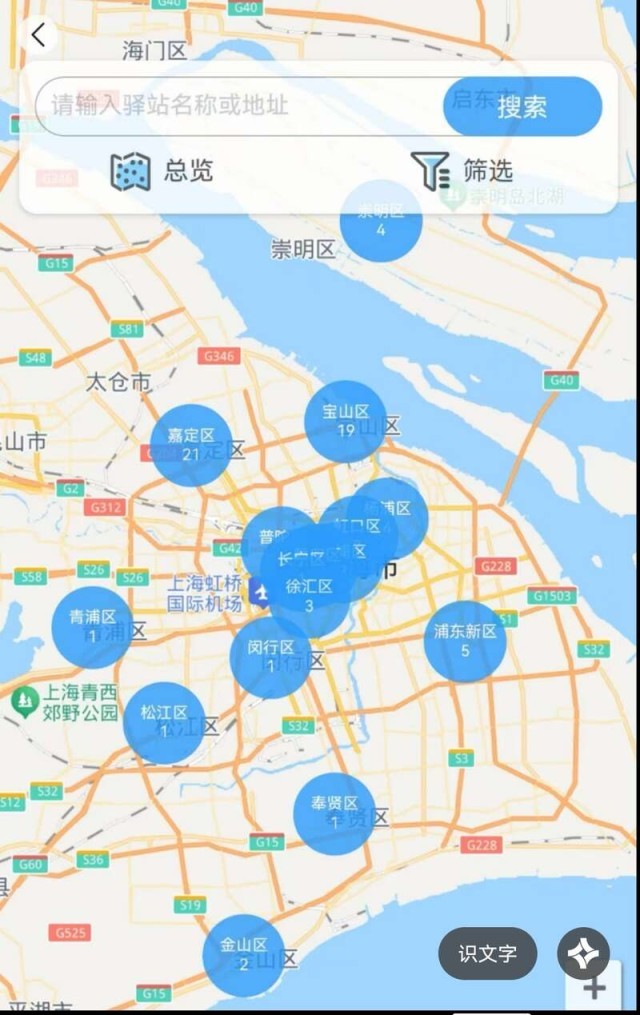Open the 浦东新区 cluster with 5 stations

tap(465, 641)
